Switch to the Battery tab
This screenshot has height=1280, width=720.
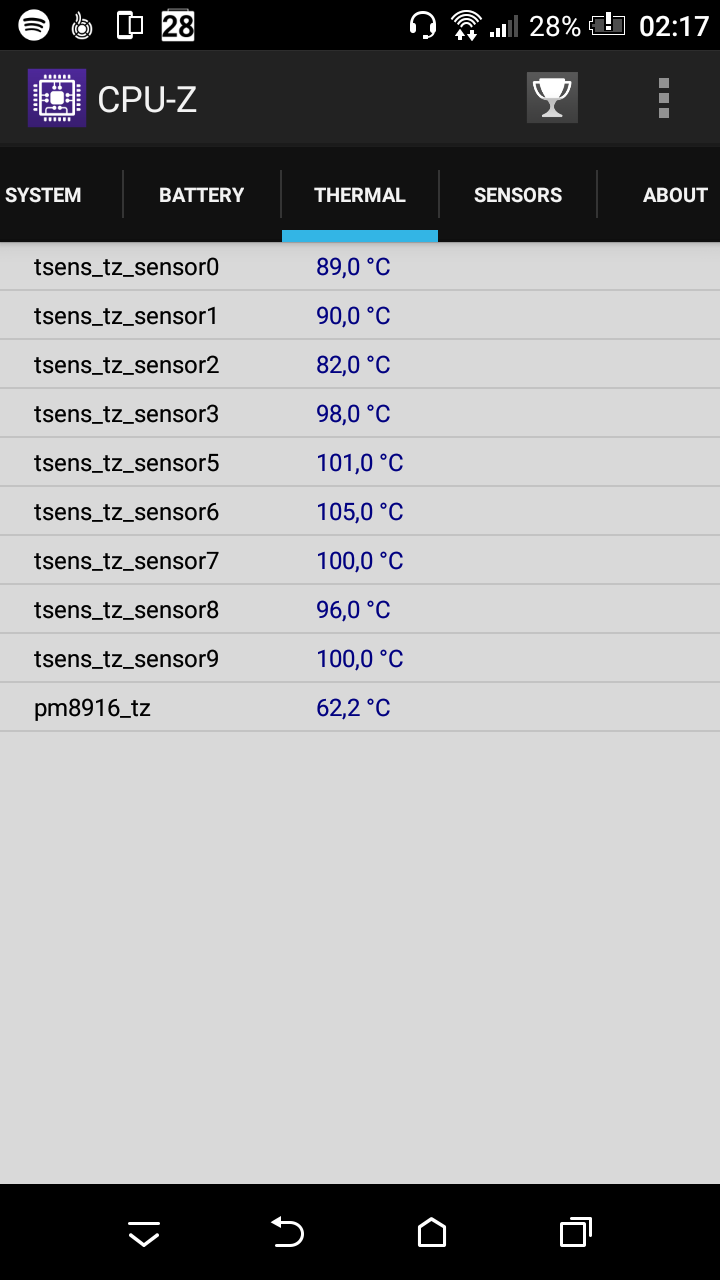point(202,195)
